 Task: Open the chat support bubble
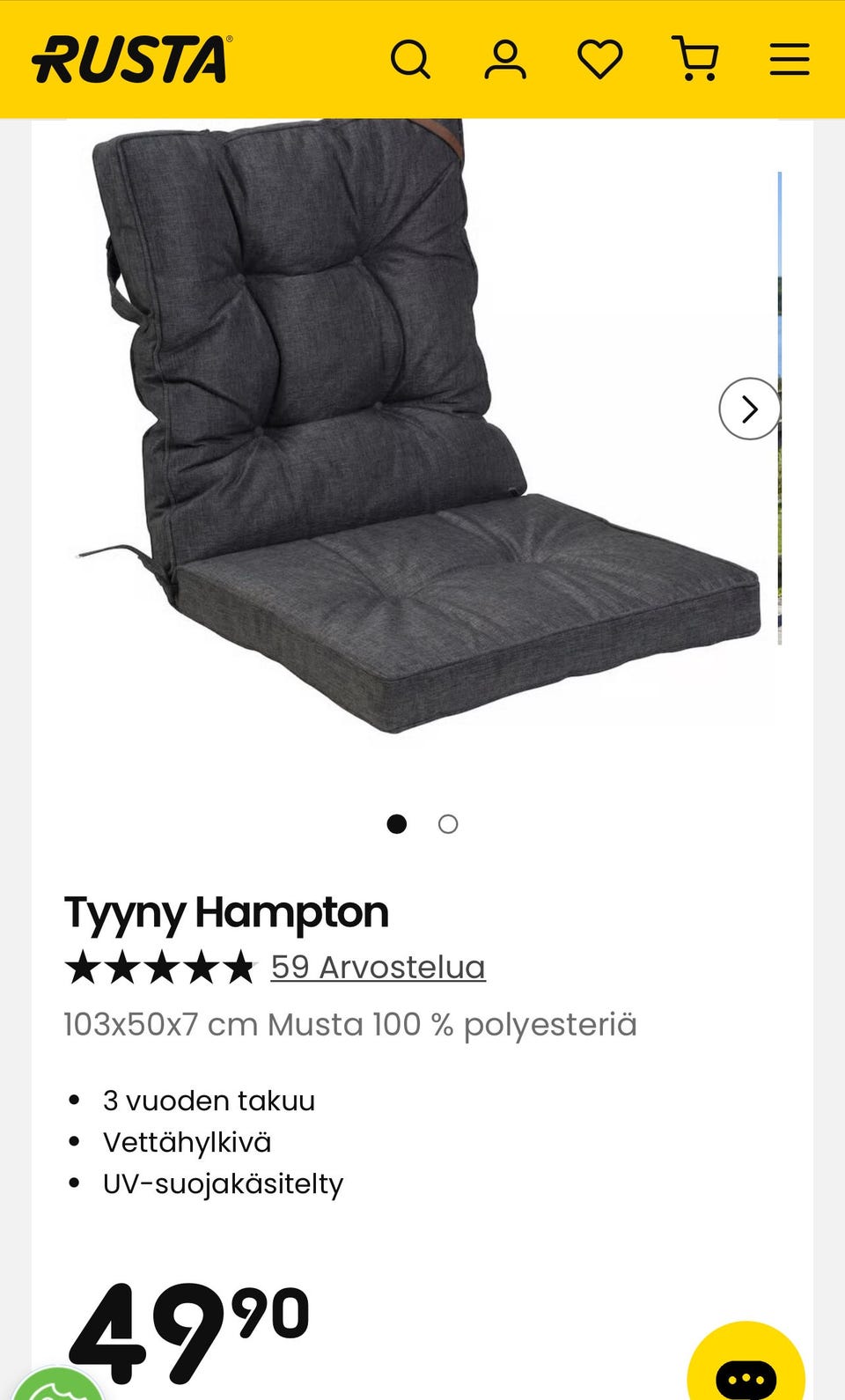click(746, 1372)
